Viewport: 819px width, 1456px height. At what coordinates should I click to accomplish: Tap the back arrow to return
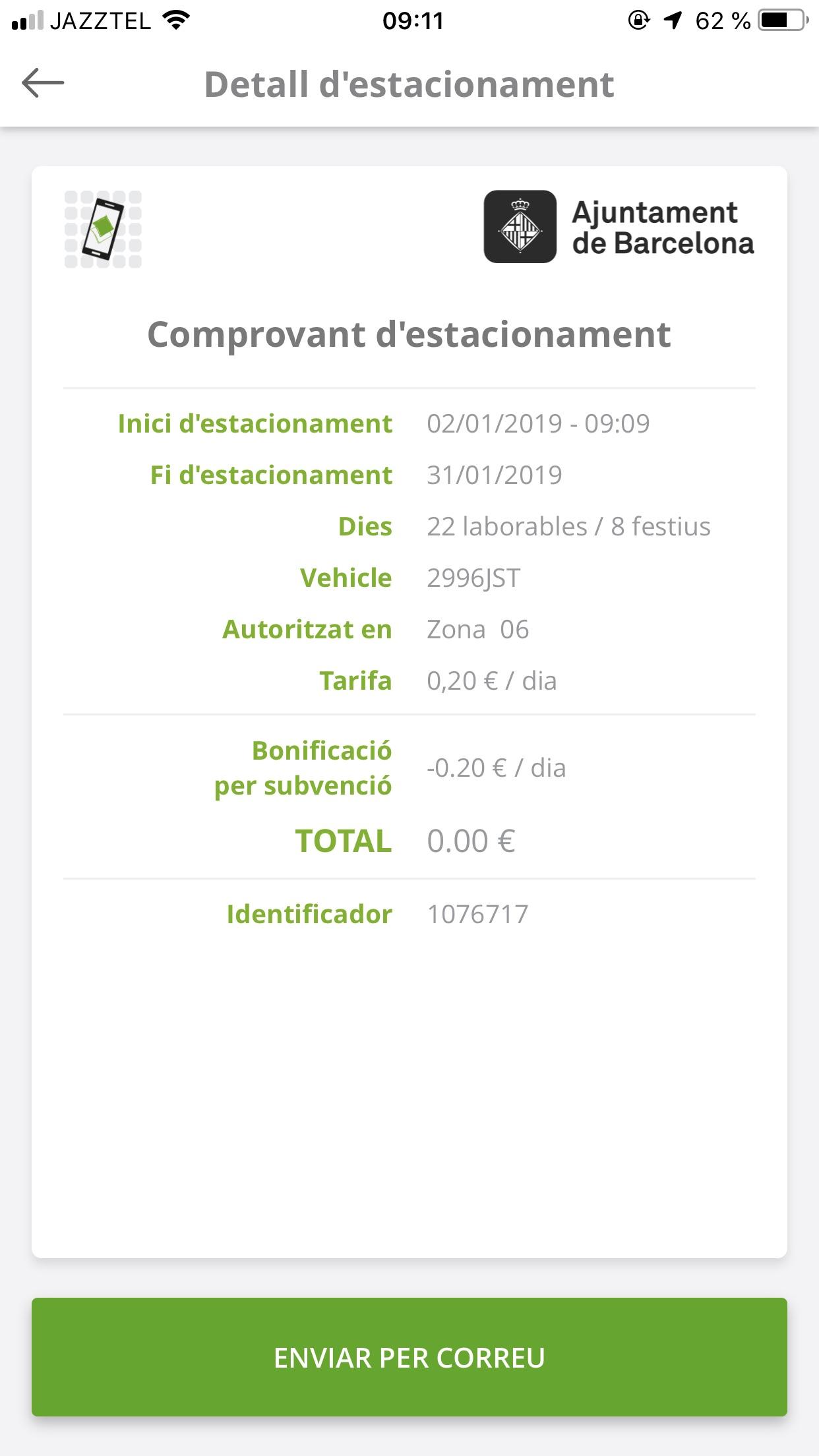pyautogui.click(x=42, y=84)
